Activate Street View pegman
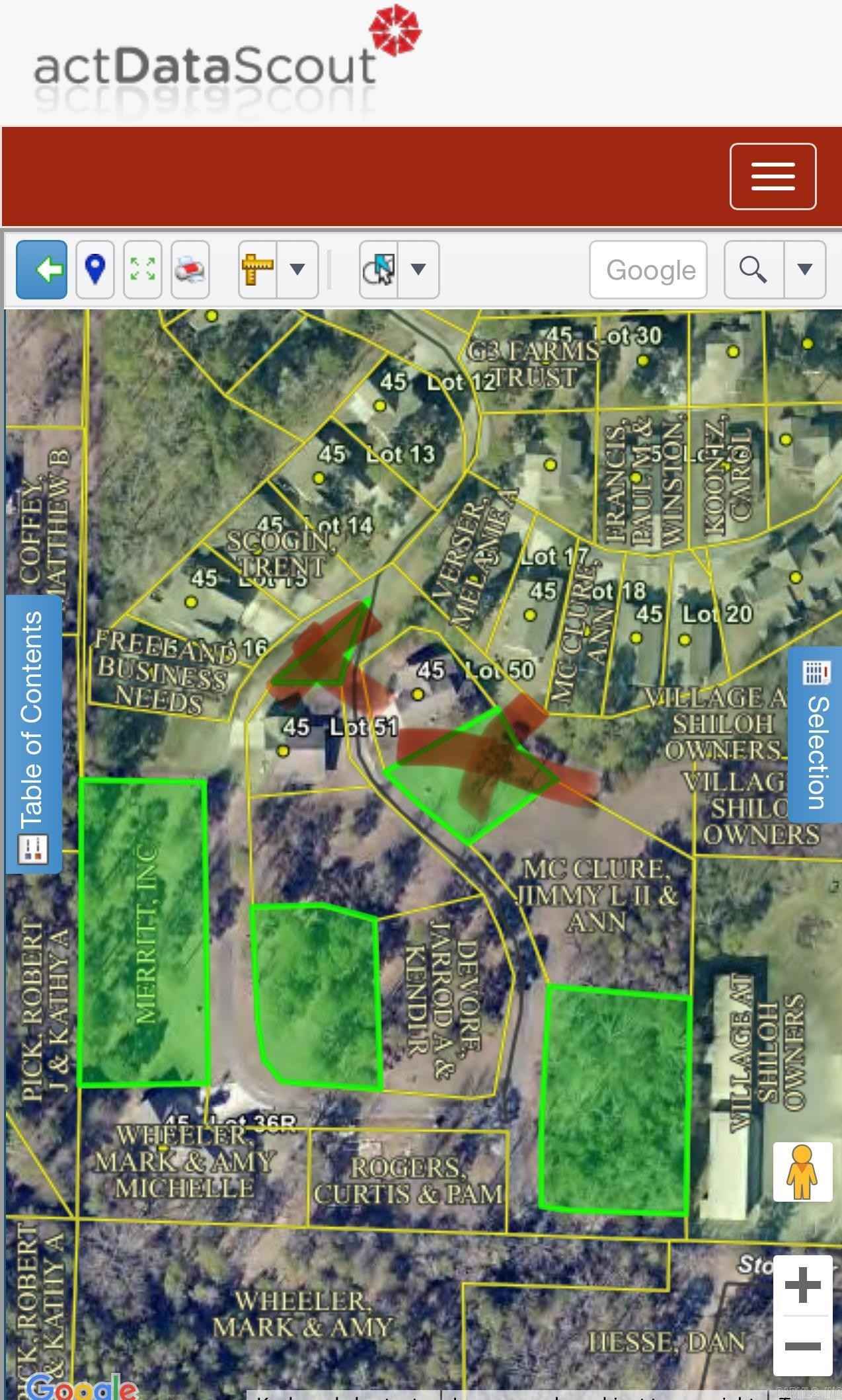This screenshot has height=1400, width=842. (x=802, y=1172)
